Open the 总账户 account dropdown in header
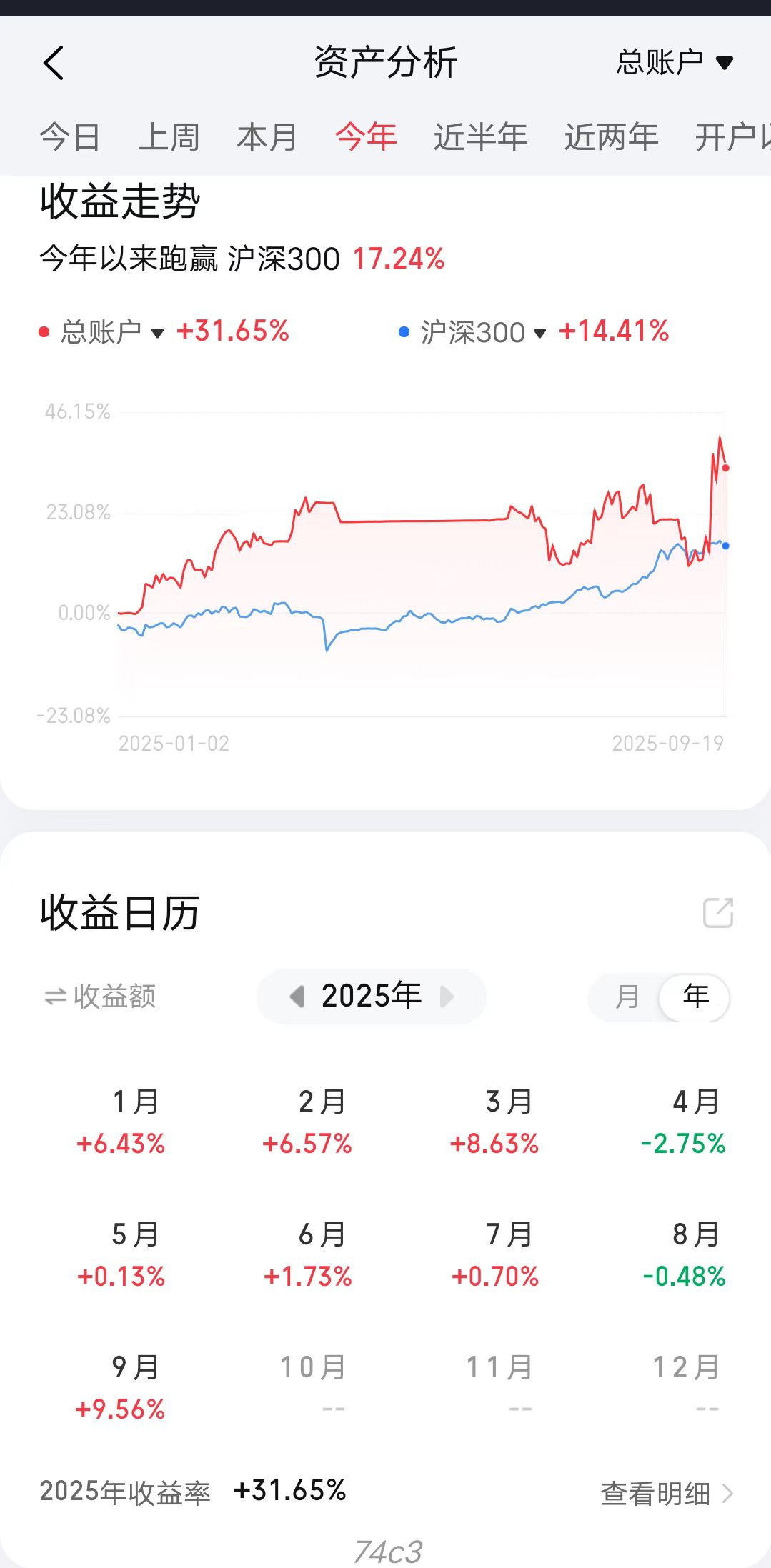Image resolution: width=771 pixels, height=1568 pixels. pos(674,63)
